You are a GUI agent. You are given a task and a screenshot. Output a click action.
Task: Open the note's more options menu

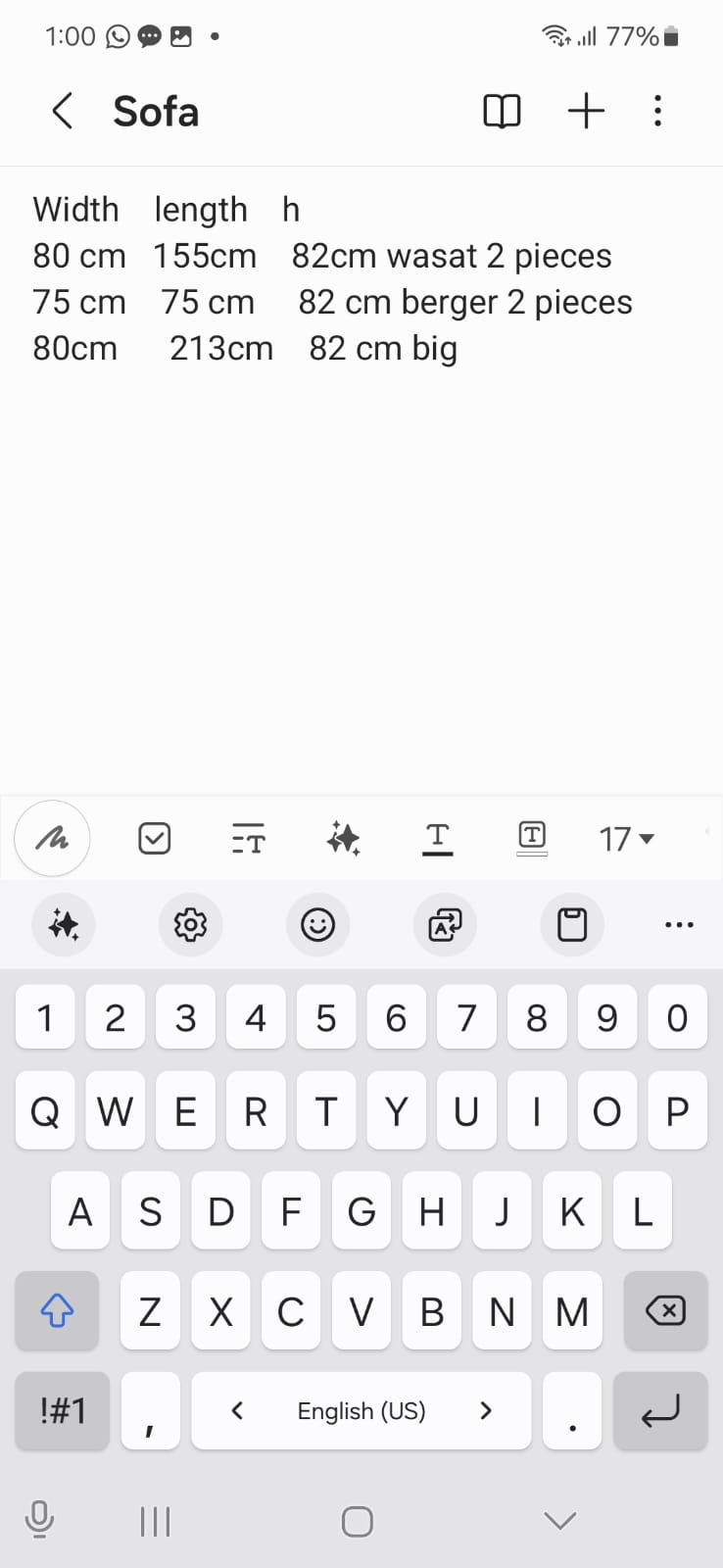pyautogui.click(x=657, y=112)
